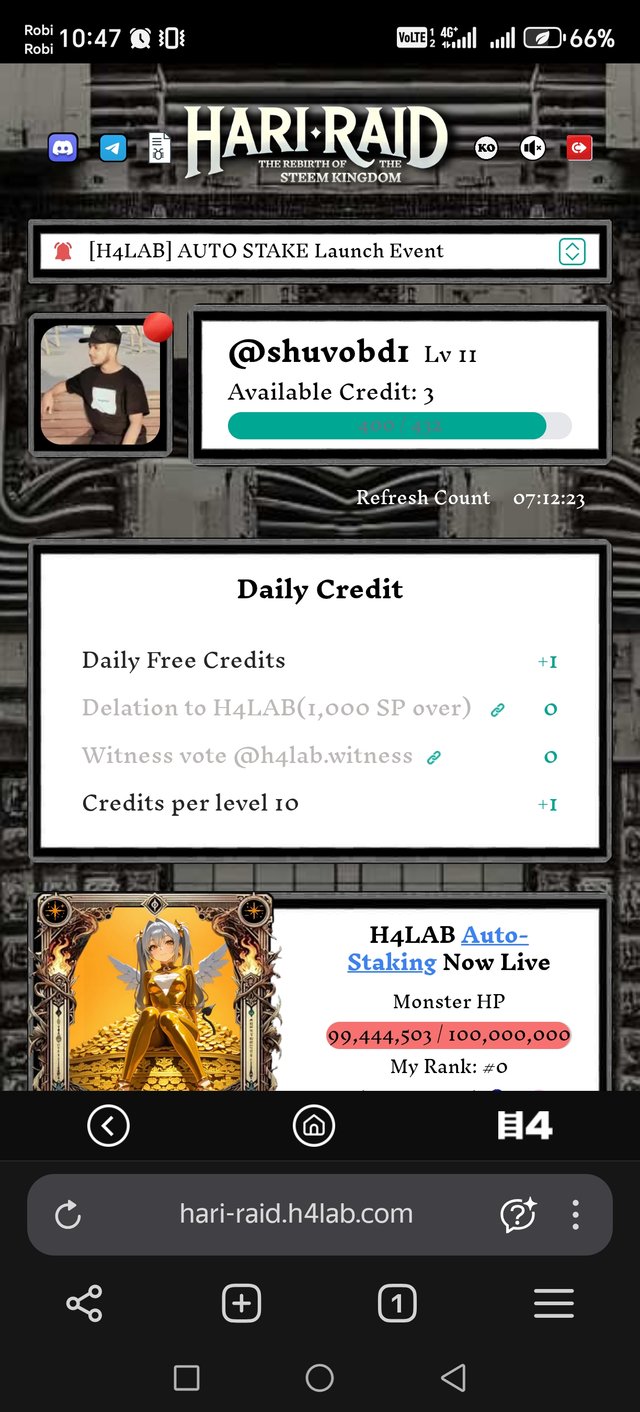
Task: Open the Discord icon link
Action: click(63, 148)
